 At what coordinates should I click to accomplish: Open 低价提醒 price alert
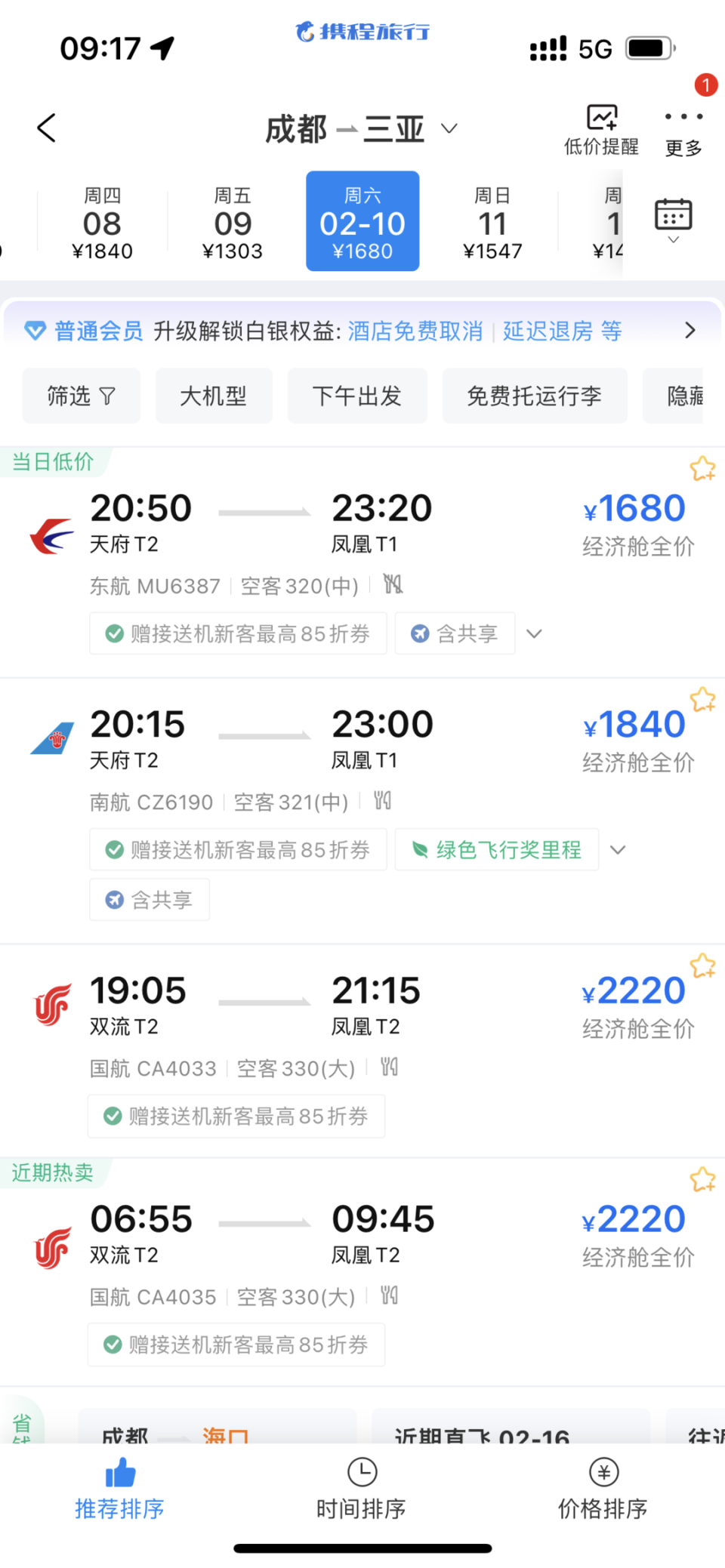pyautogui.click(x=601, y=130)
